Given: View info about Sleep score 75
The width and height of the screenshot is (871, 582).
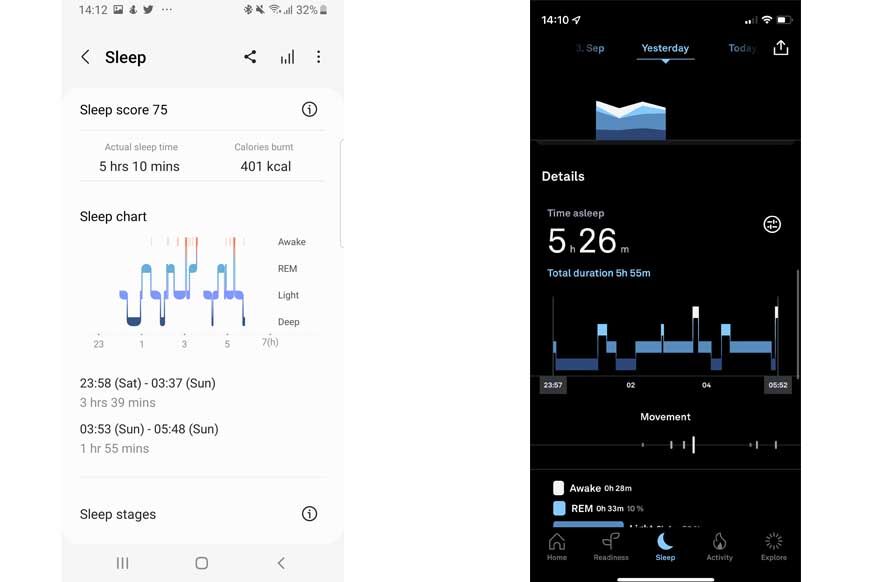Looking at the screenshot, I should [x=309, y=110].
